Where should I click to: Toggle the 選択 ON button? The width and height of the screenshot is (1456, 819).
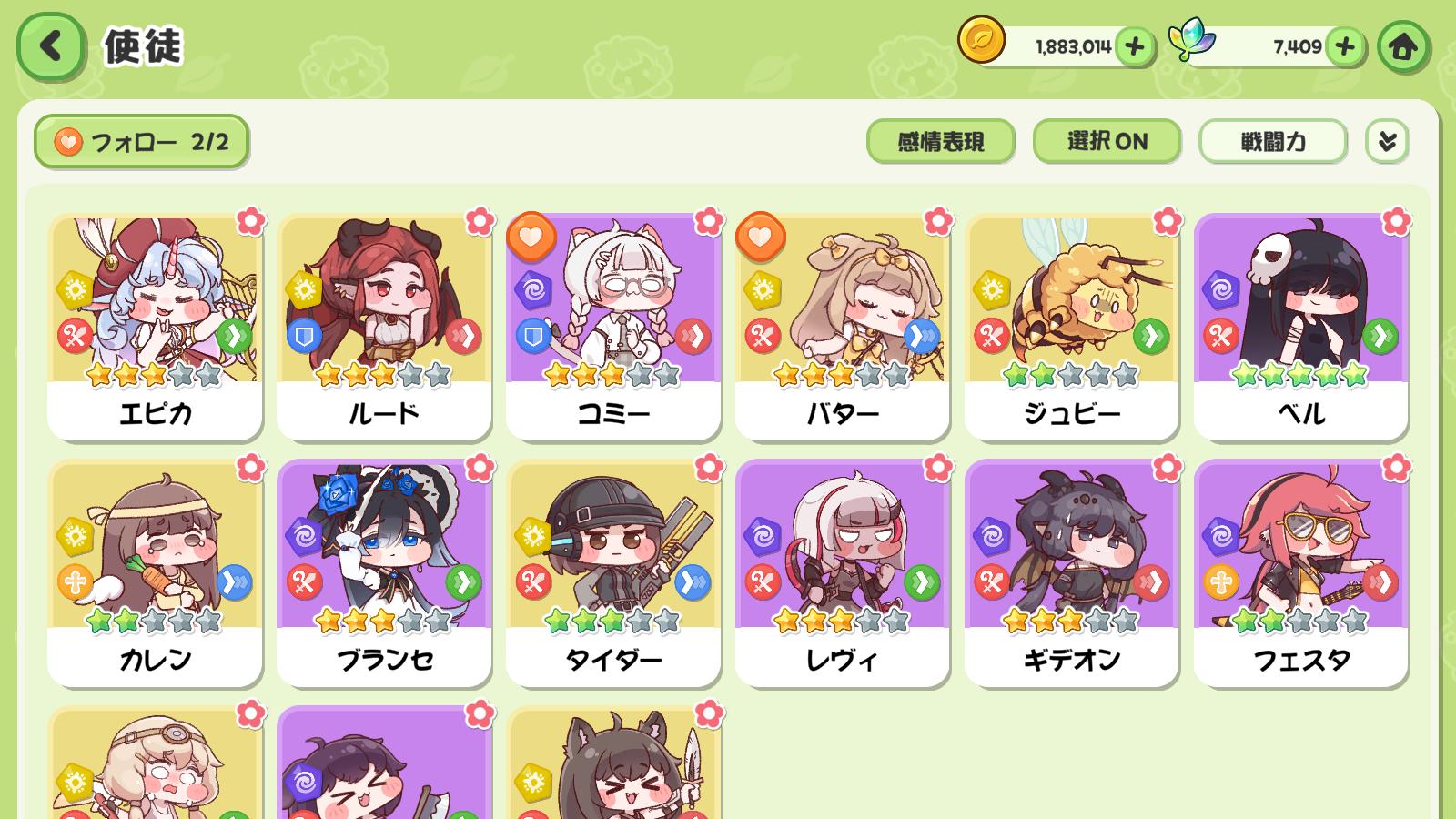(1107, 142)
